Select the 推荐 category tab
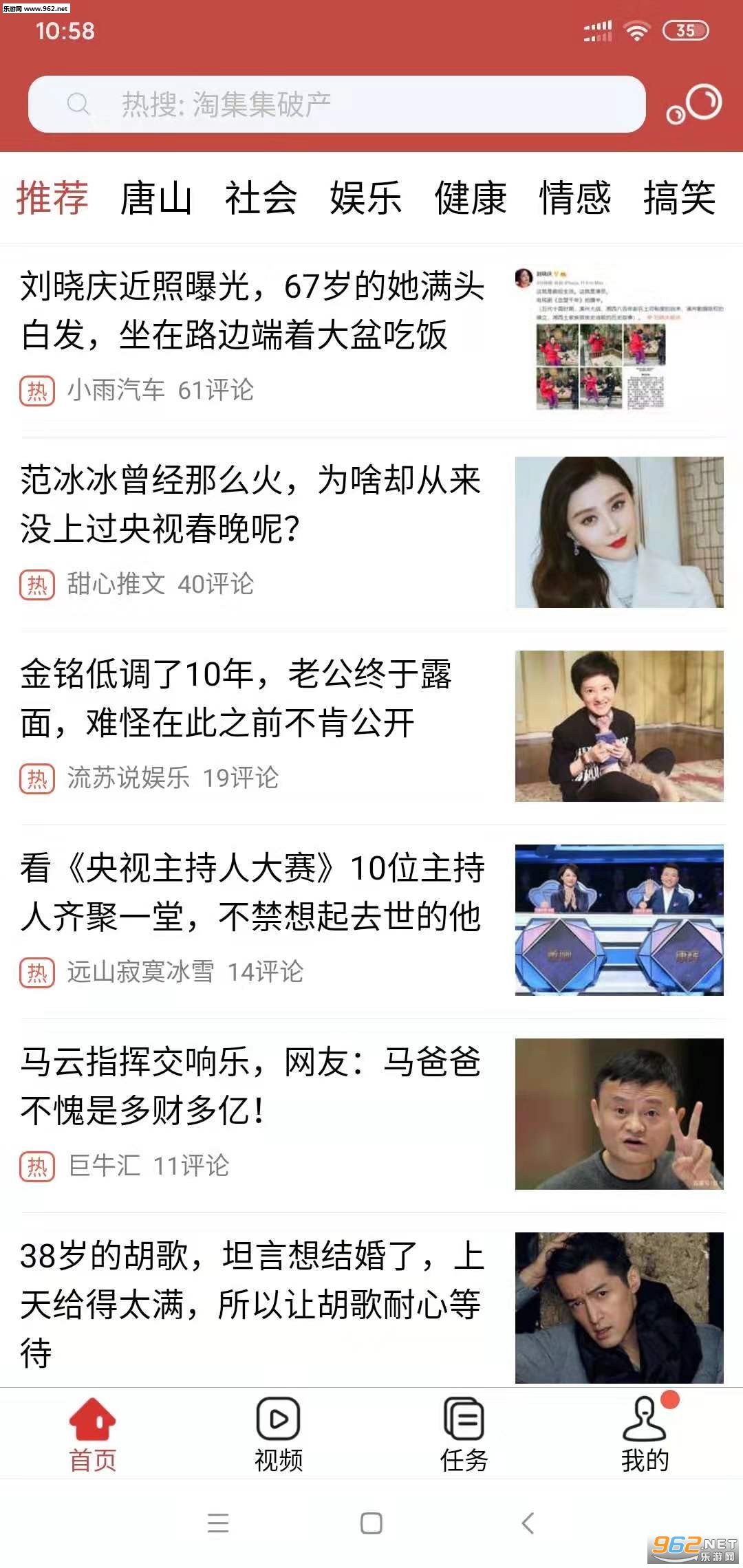This screenshot has height=1568, width=743. [x=52, y=198]
